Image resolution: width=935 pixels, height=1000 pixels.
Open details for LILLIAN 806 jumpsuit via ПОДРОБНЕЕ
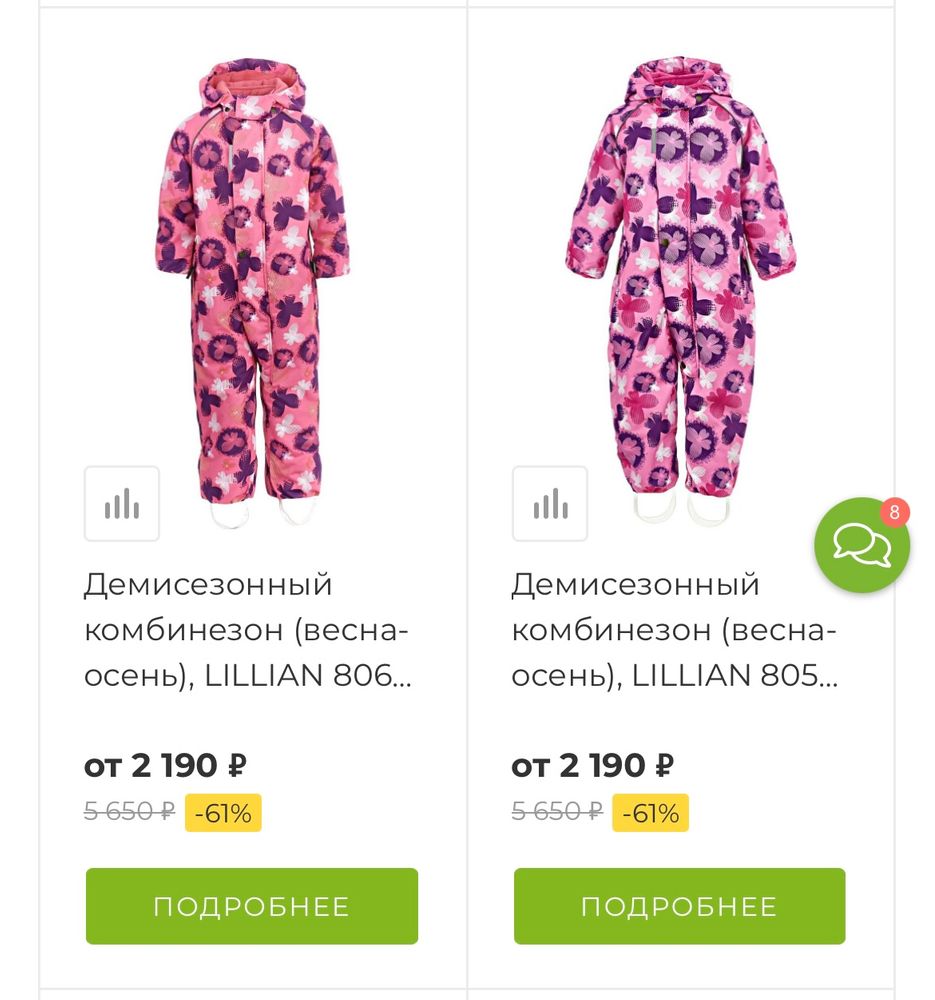pos(251,906)
